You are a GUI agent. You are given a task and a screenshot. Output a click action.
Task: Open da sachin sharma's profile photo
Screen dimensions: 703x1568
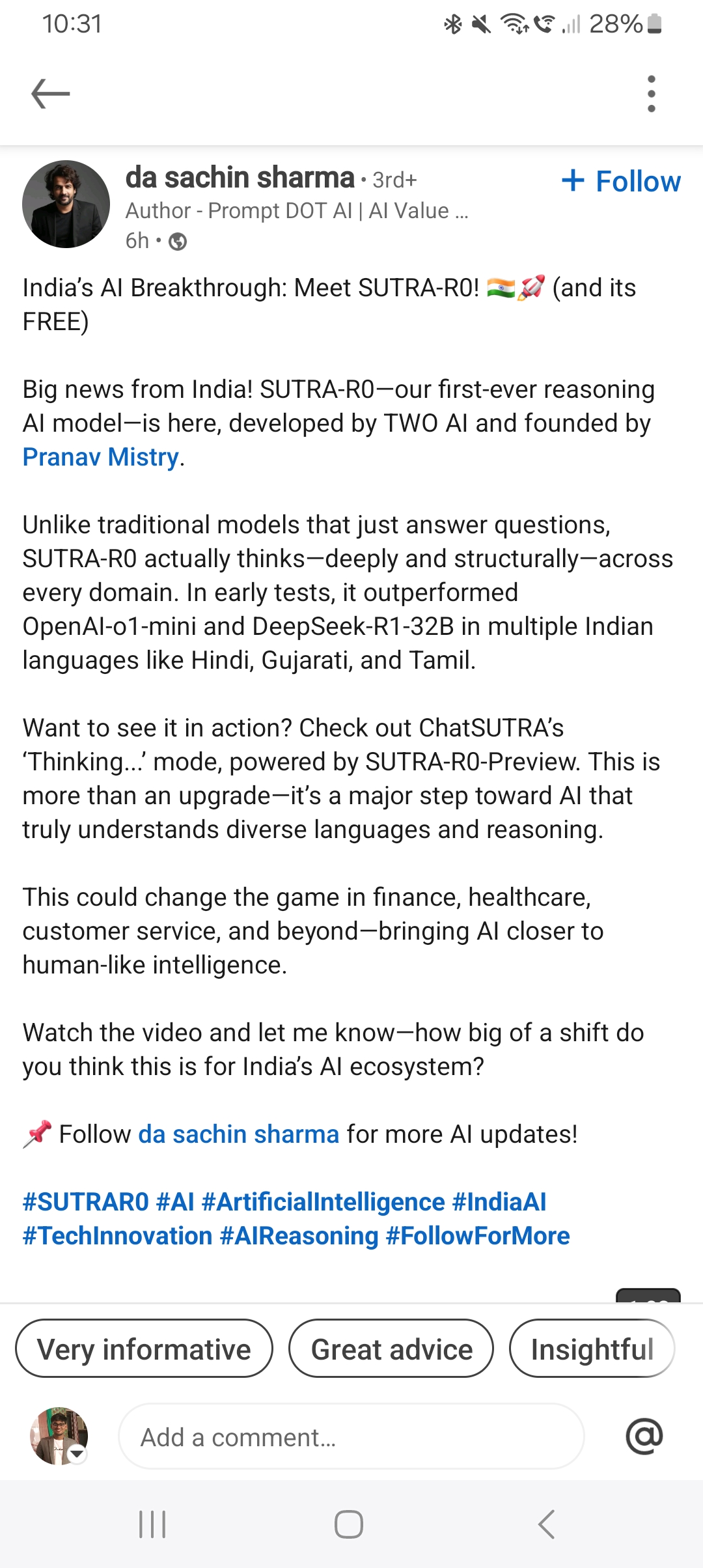pos(66,204)
